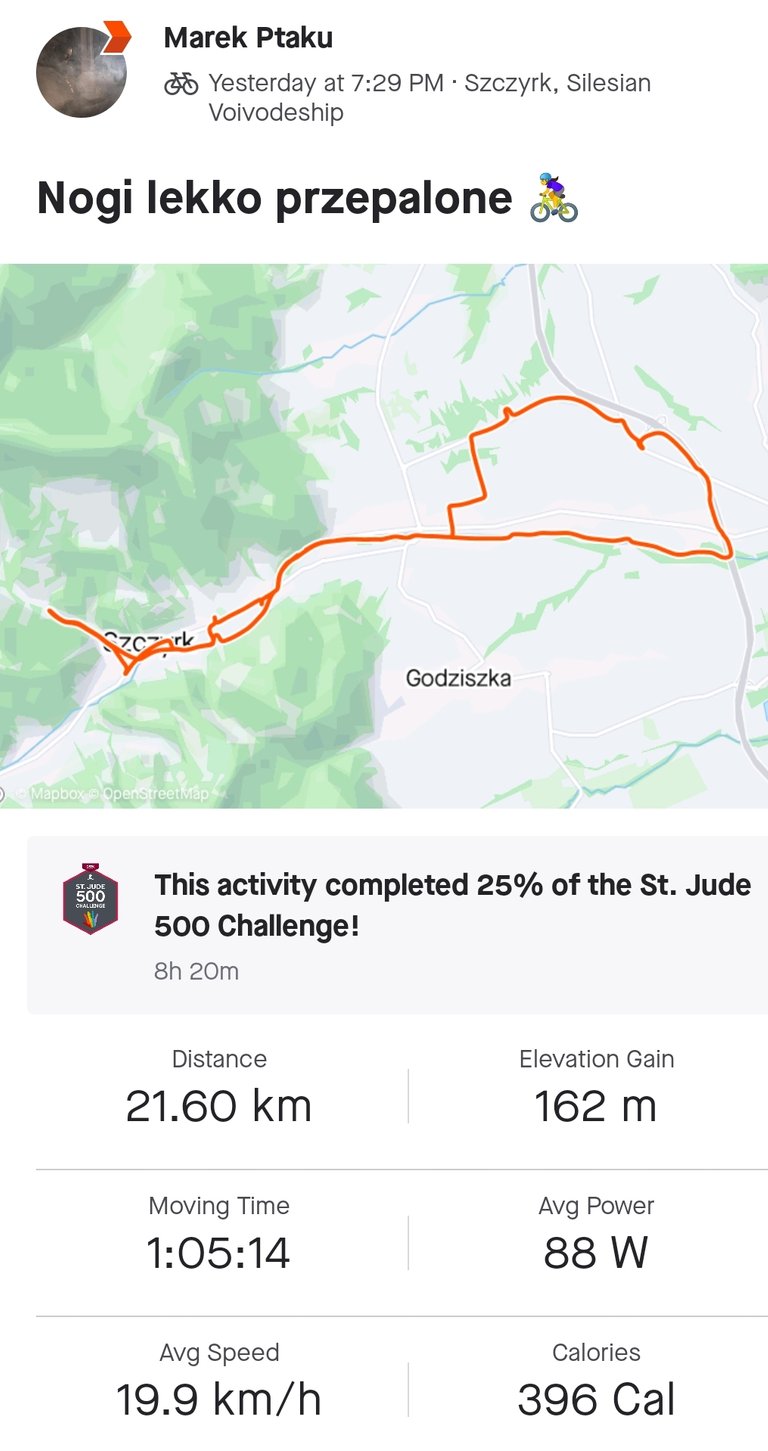View the athlete profile of Marek Ptaku

(x=248, y=38)
